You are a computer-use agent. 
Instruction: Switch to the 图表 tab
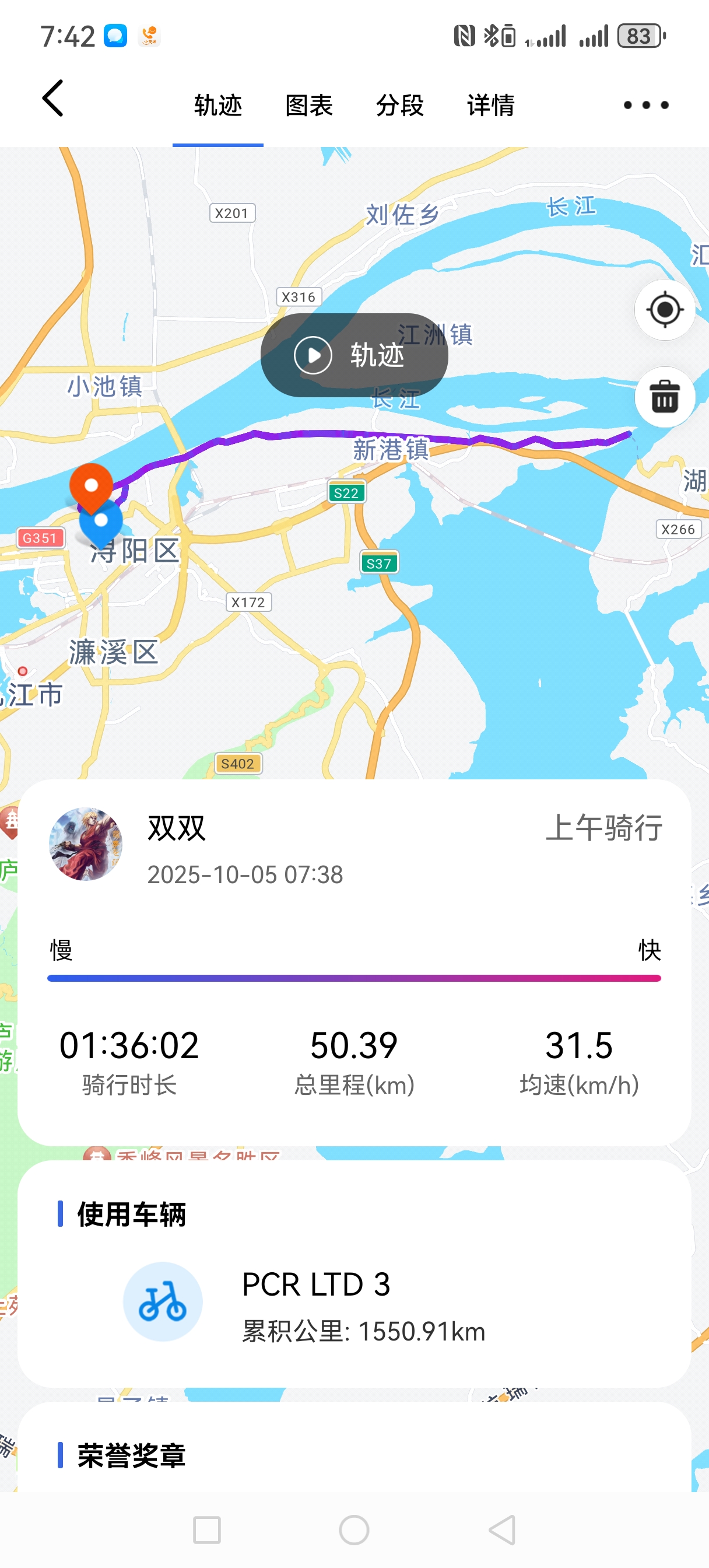point(308,106)
